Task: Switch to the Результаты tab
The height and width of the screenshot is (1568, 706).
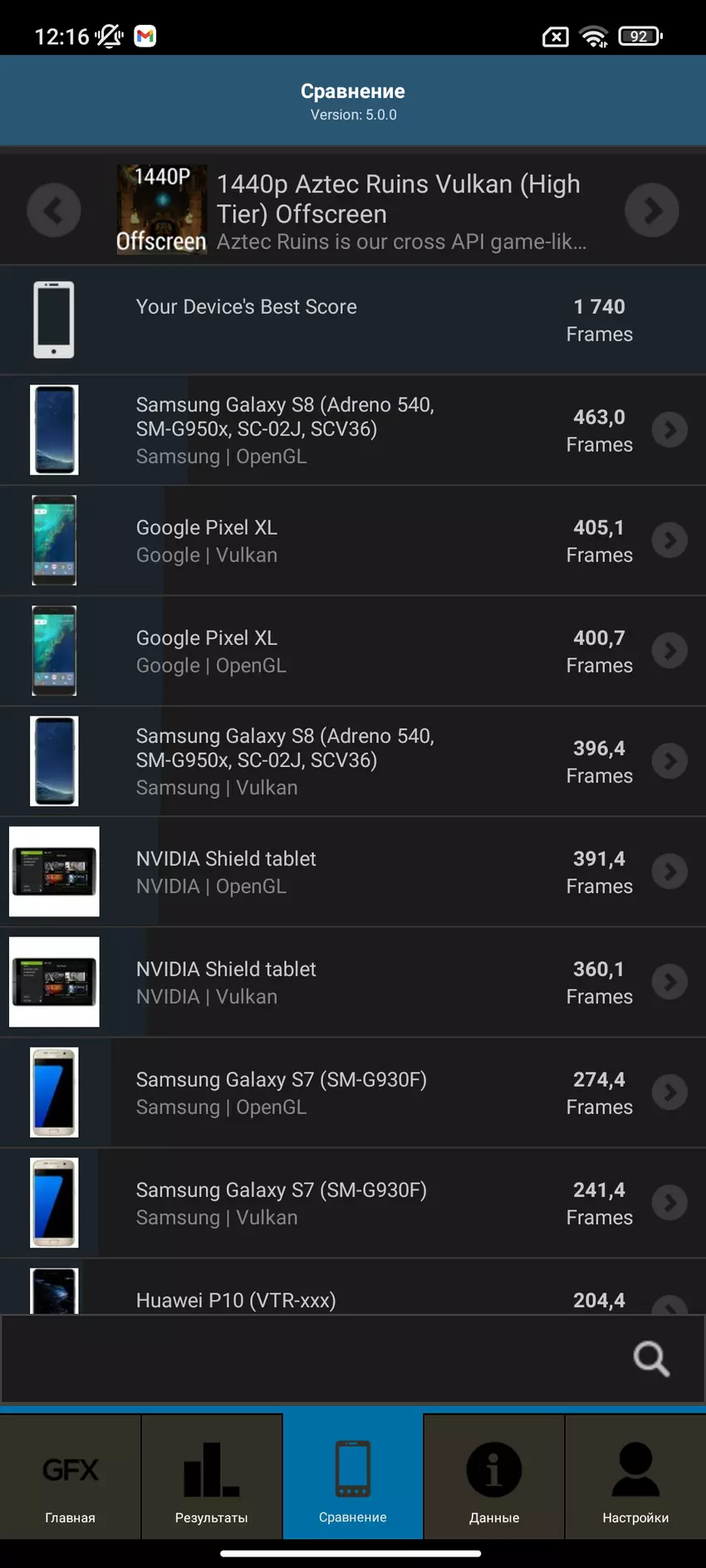Action: pos(212,1478)
